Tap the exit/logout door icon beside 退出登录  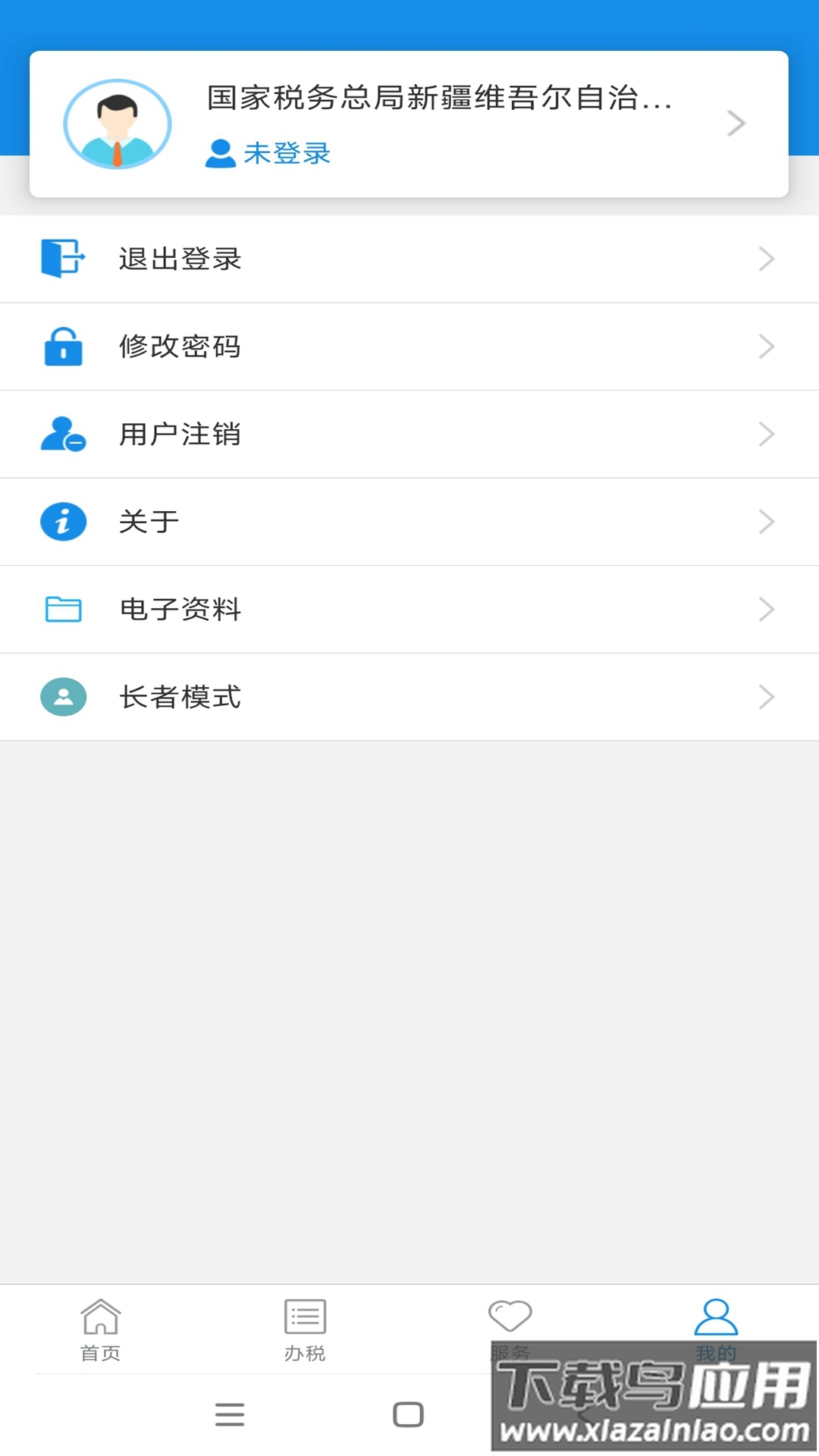(64, 259)
